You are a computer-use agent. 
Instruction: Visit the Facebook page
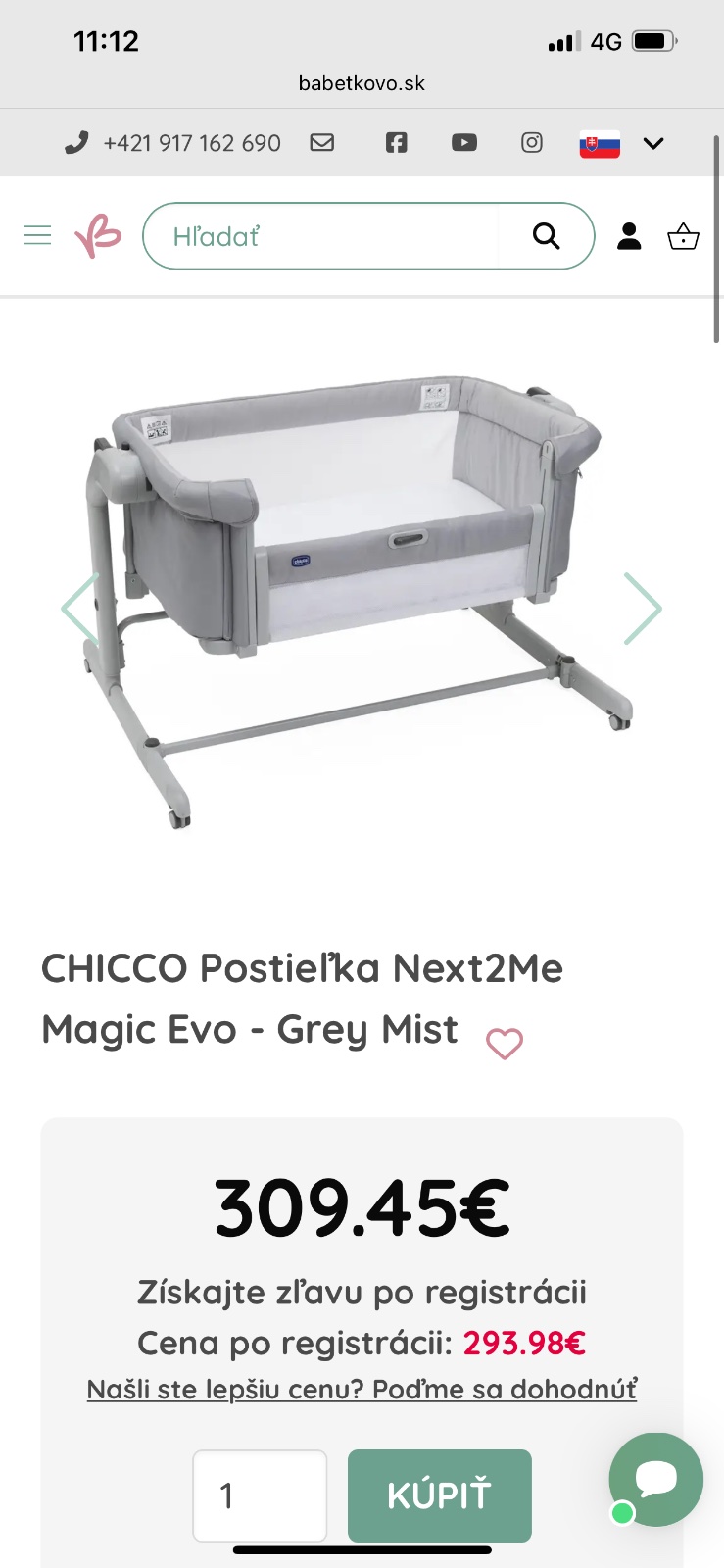coord(396,143)
